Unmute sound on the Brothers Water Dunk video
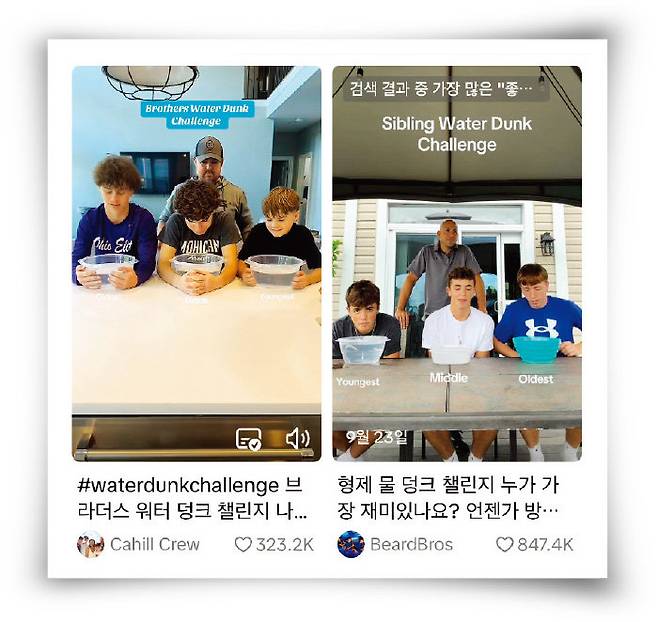The width and height of the screenshot is (658, 622). (297, 439)
